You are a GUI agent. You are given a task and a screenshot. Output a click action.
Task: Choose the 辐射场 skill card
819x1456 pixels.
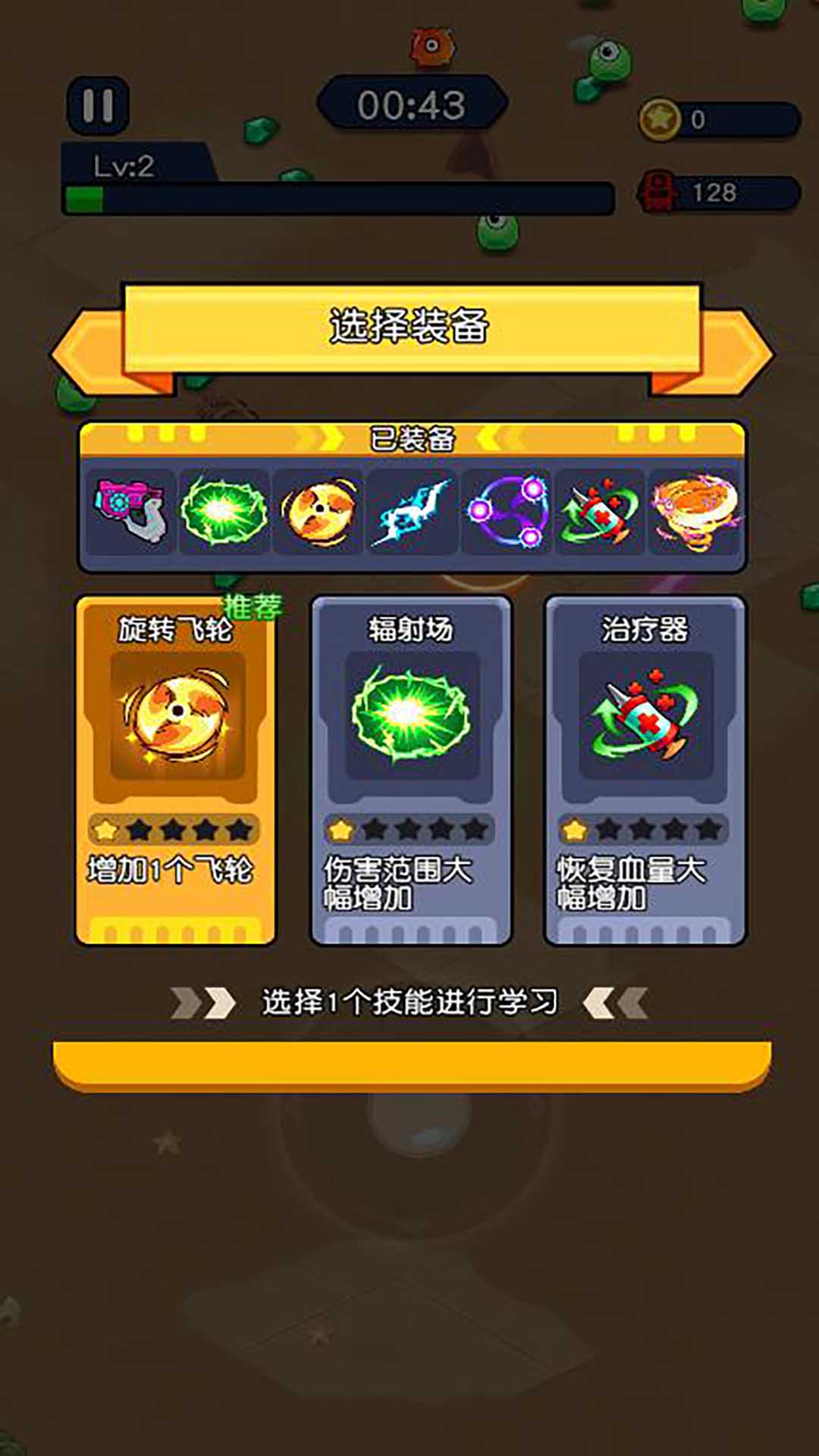(411, 770)
